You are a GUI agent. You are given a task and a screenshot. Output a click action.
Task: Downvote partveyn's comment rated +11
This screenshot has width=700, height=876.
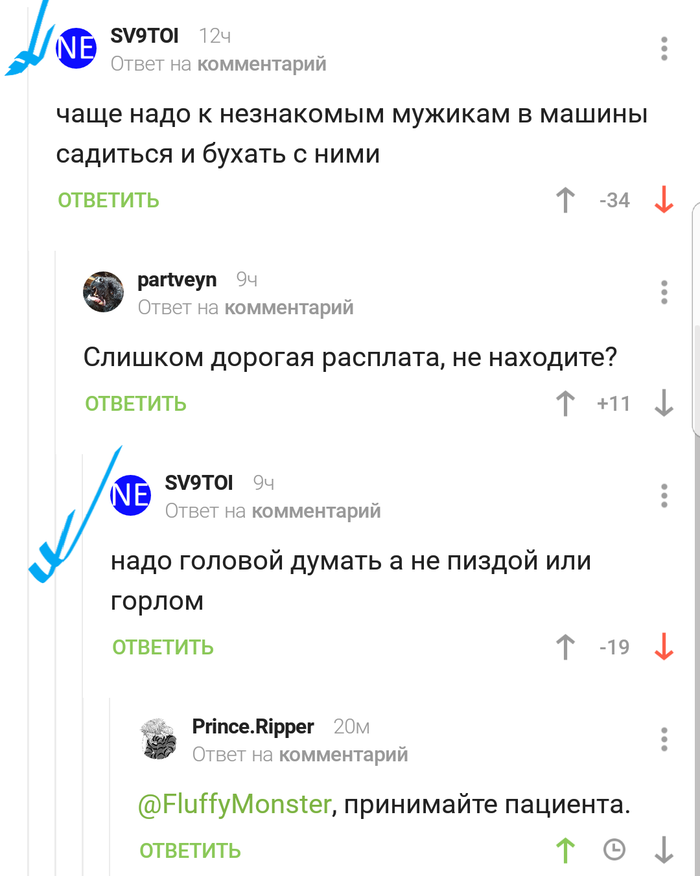[663, 404]
